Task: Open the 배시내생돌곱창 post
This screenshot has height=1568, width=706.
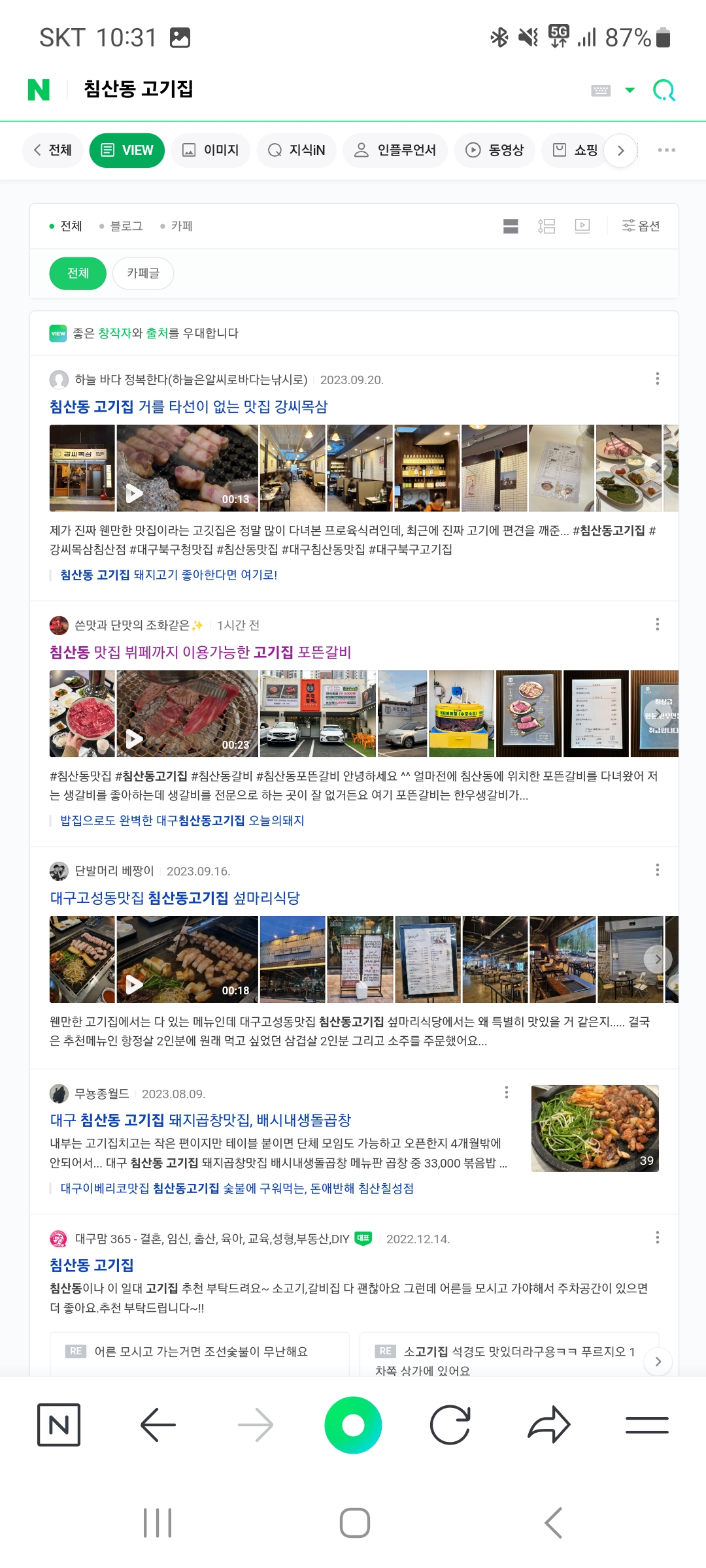Action: pos(201,1120)
